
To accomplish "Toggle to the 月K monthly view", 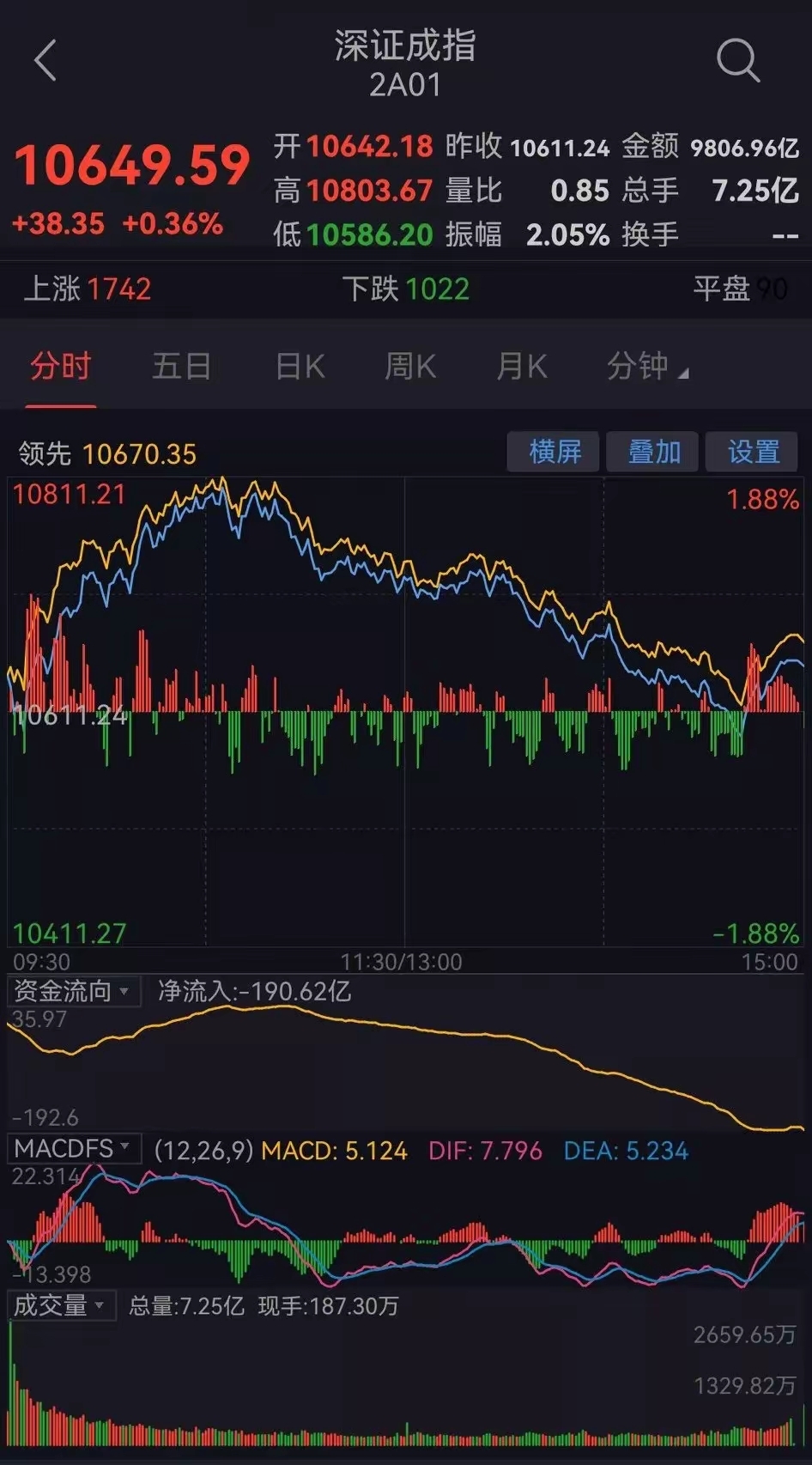I will click(x=521, y=365).
